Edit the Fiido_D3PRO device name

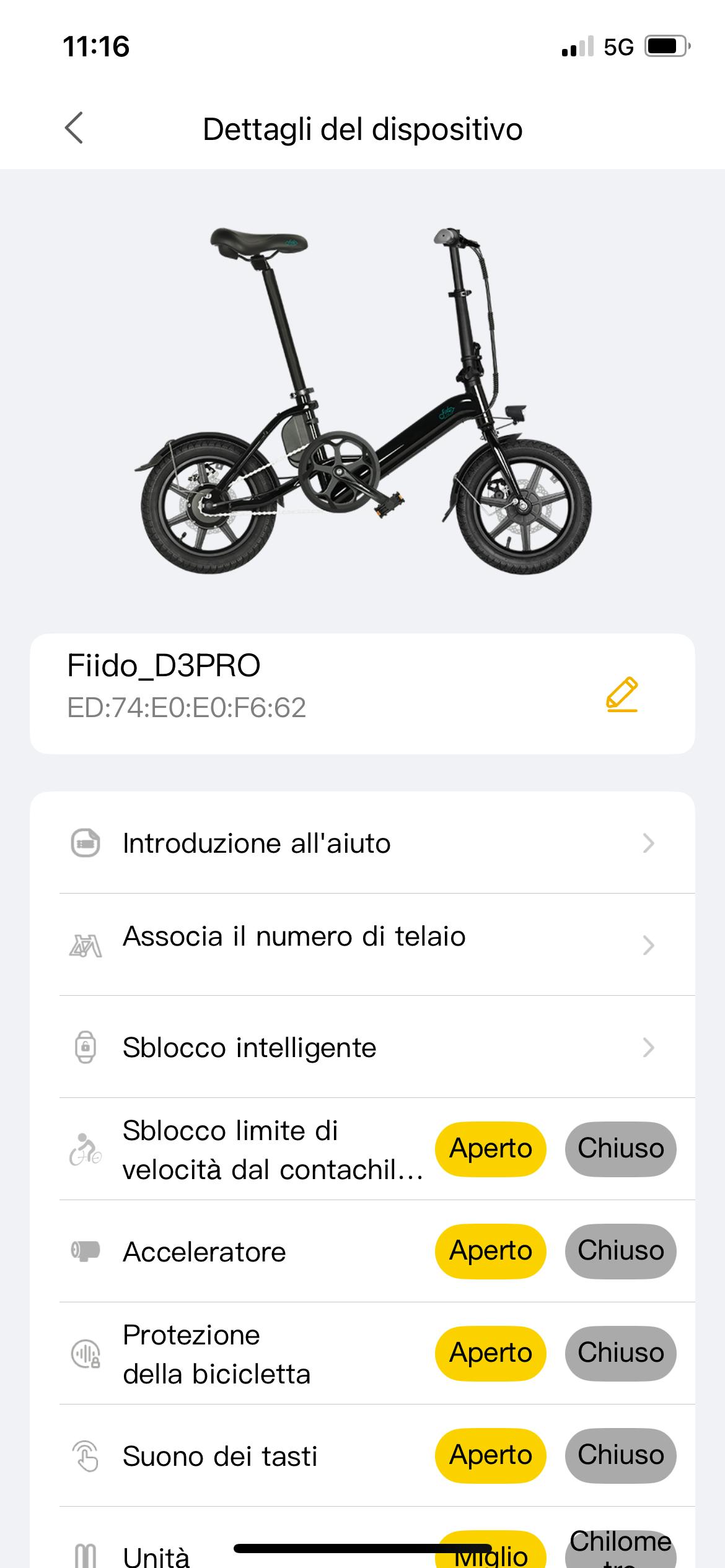(622, 694)
